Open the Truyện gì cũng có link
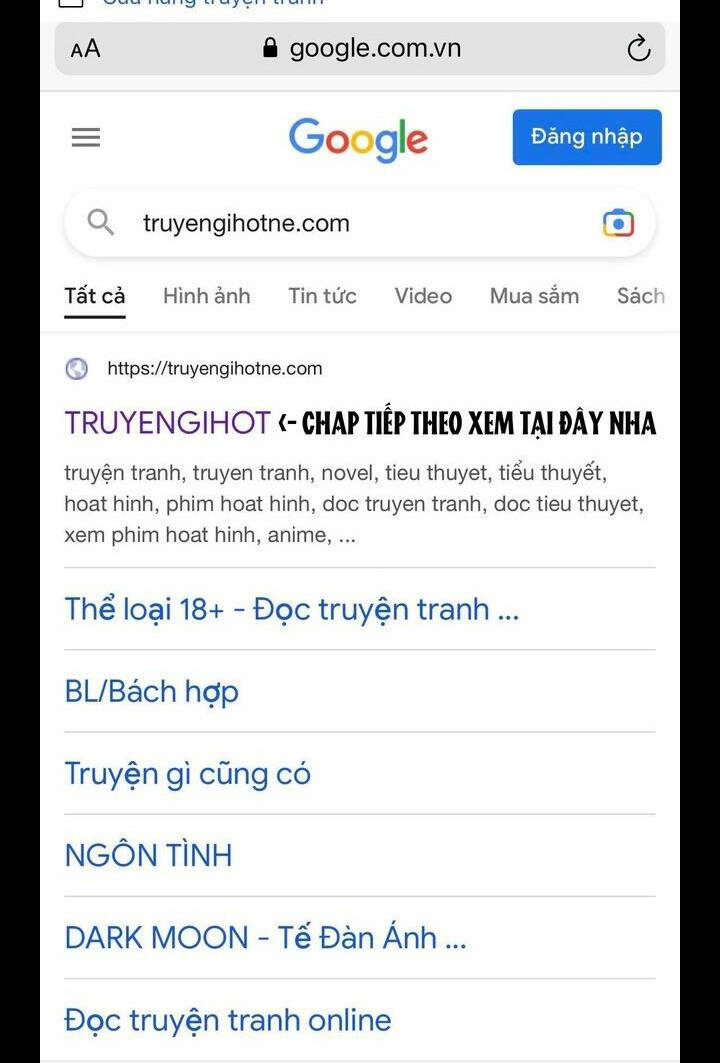Screen dimensions: 720x1063 [187, 773]
